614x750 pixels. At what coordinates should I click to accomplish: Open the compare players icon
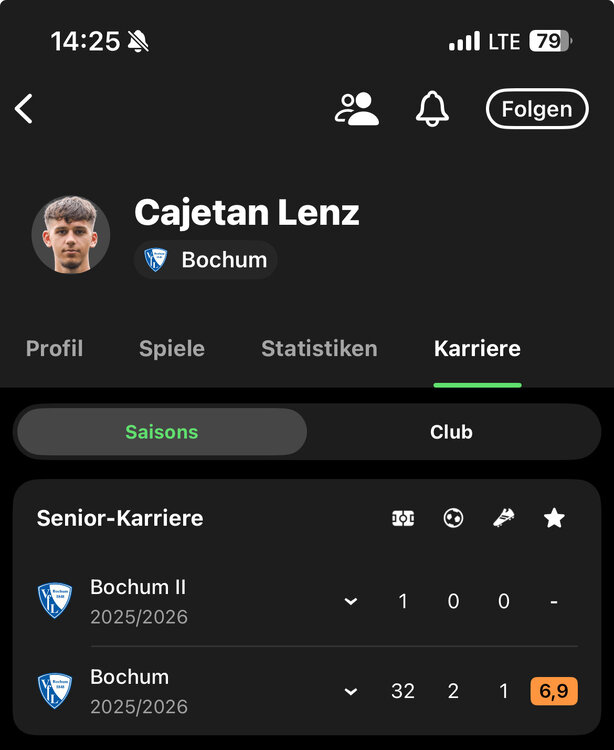(357, 109)
